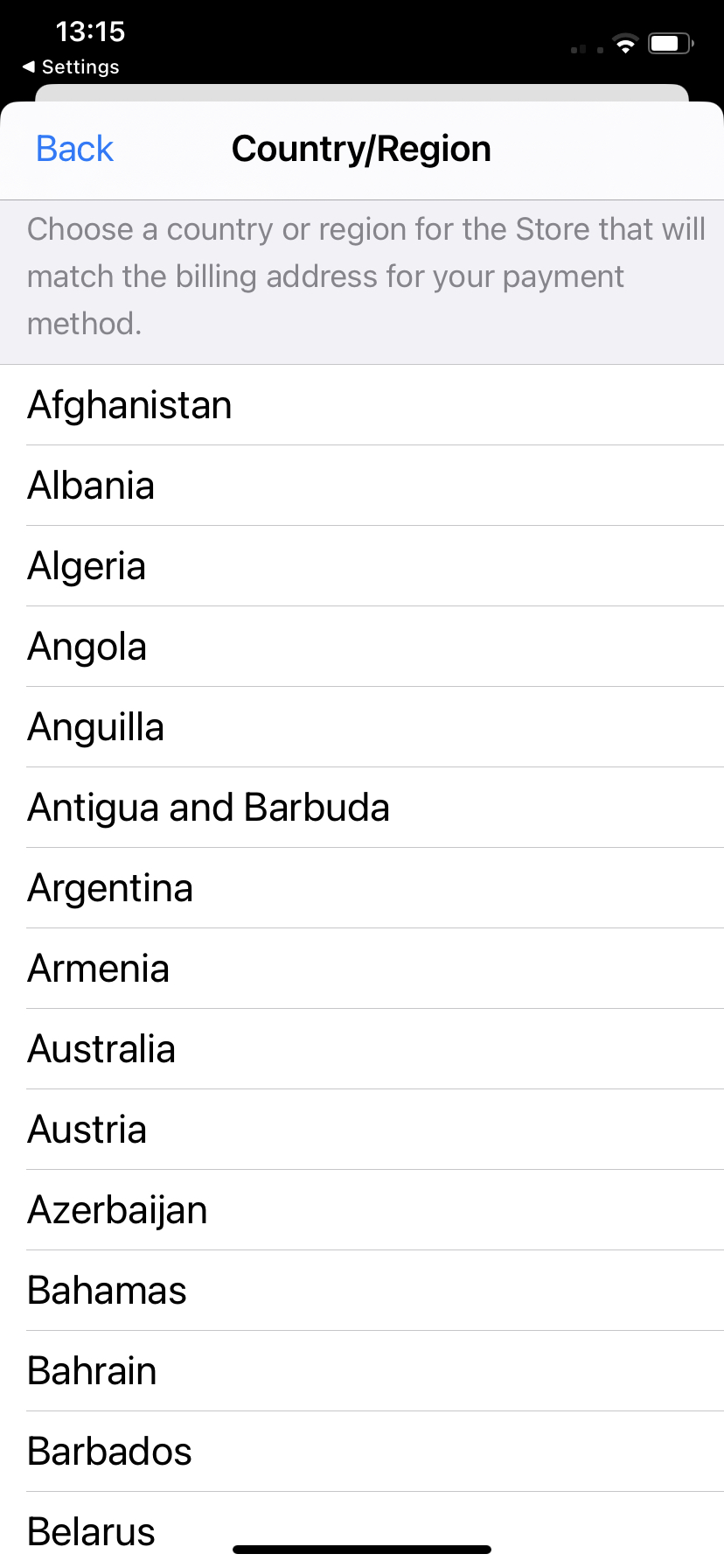Choose Belarus at the list bottom
This screenshot has width=724, height=1568.
[362, 1530]
